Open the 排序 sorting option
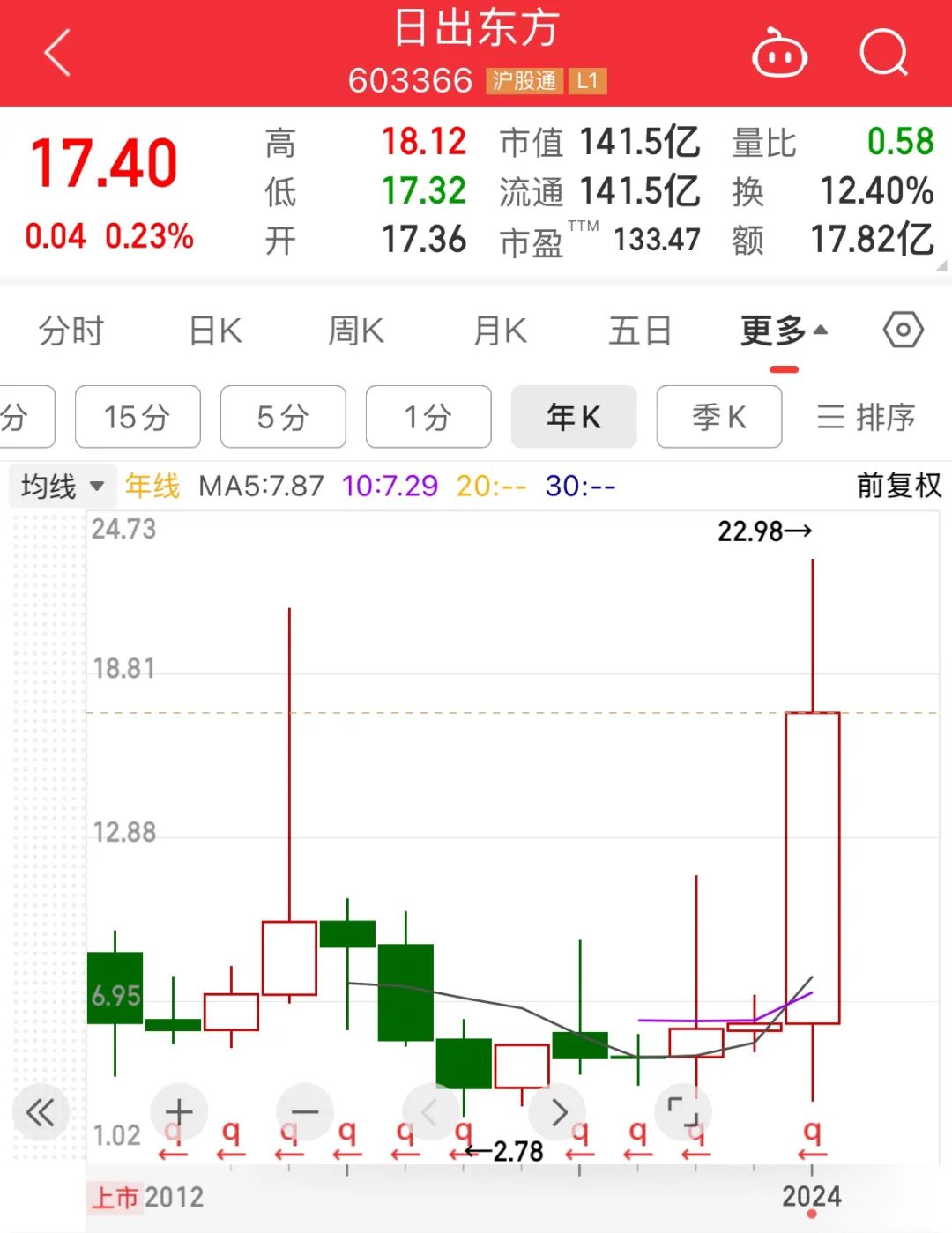 (x=866, y=417)
